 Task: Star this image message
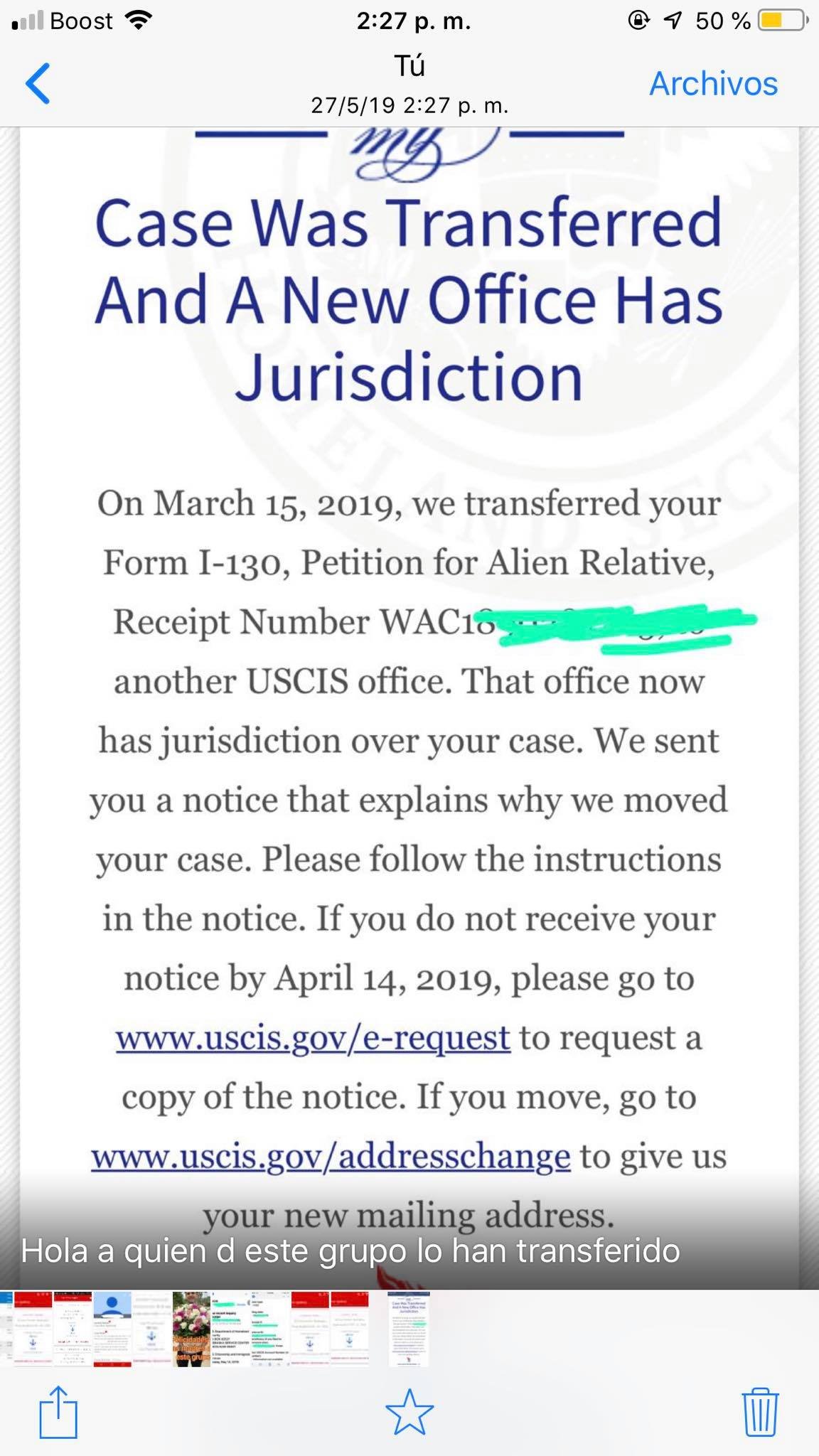pos(409,1412)
